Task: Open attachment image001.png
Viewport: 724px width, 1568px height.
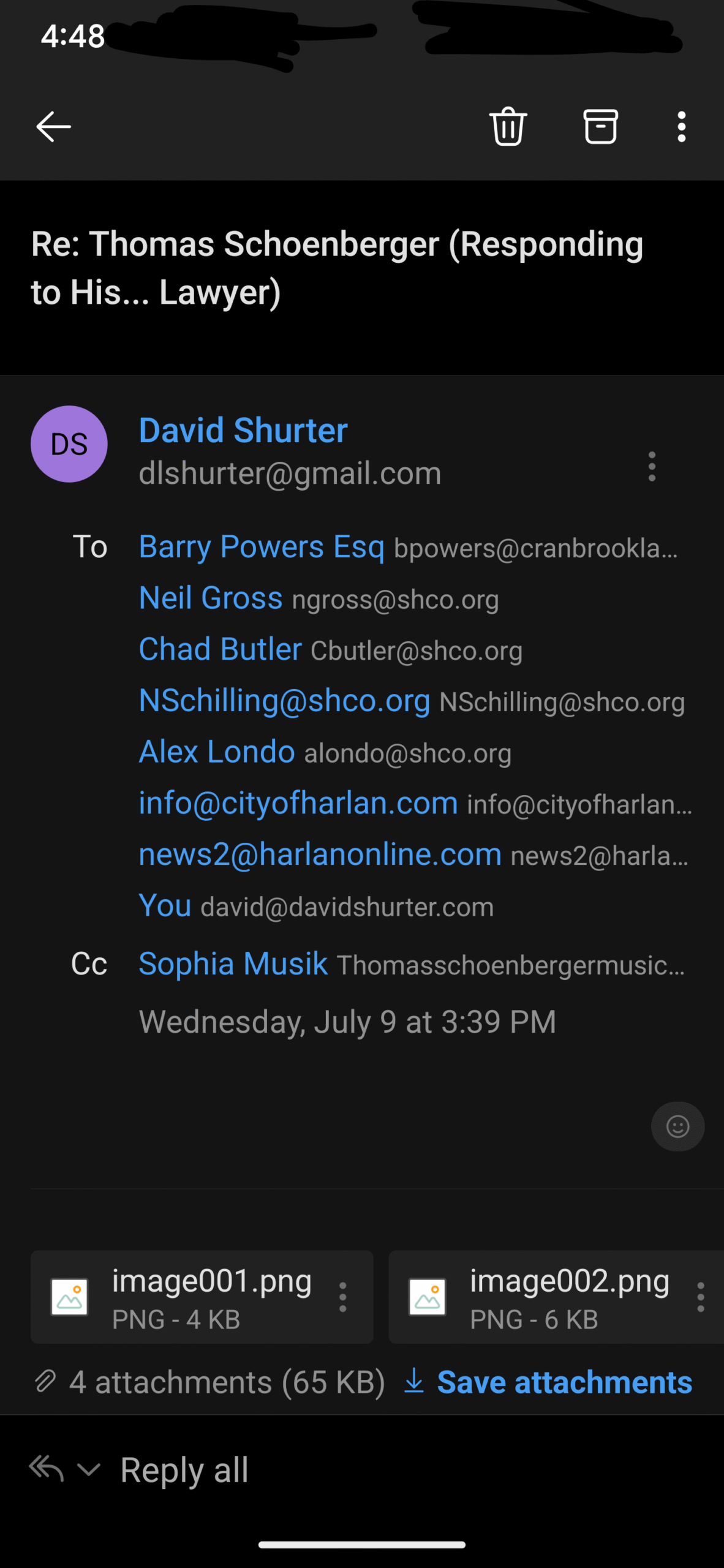Action: tap(184, 1297)
